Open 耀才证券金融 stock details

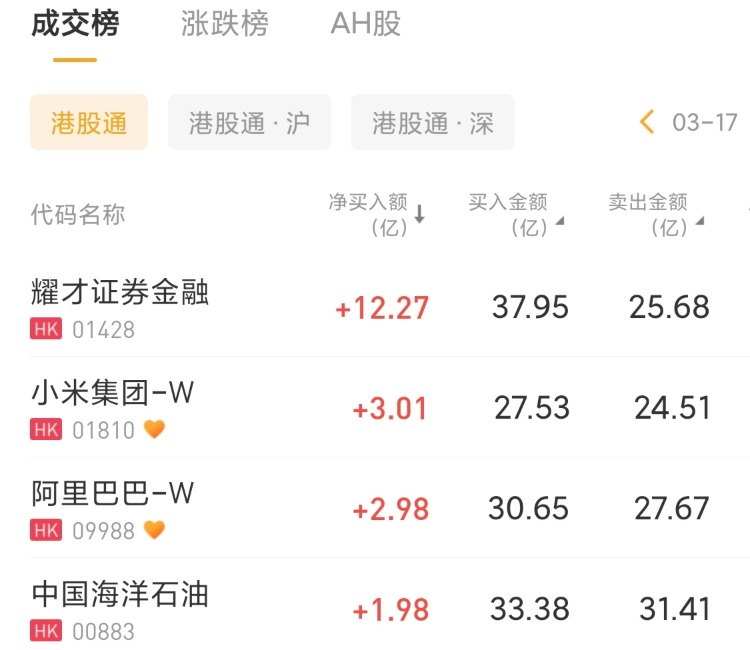click(120, 307)
